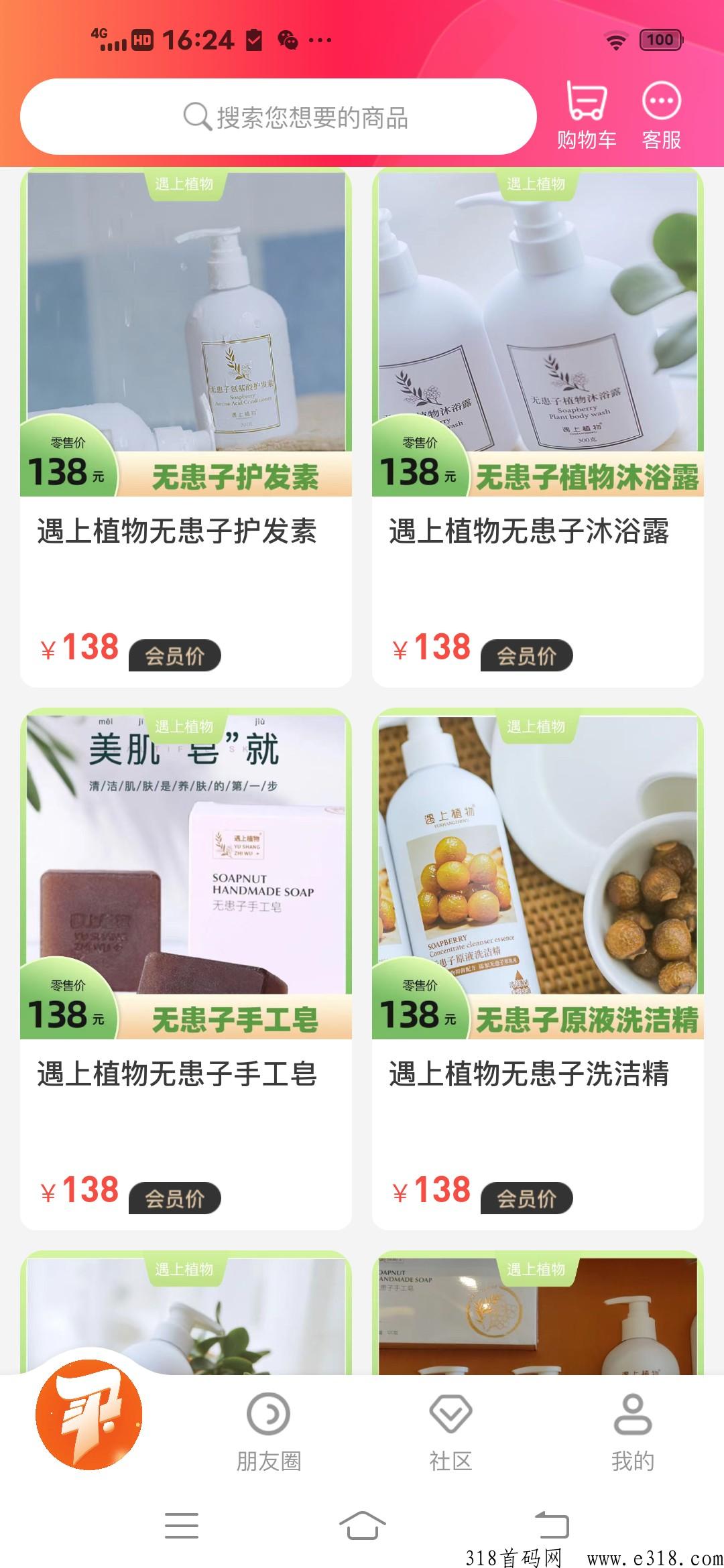Return to the system home screen
The image size is (724, 1568).
[362, 1525]
